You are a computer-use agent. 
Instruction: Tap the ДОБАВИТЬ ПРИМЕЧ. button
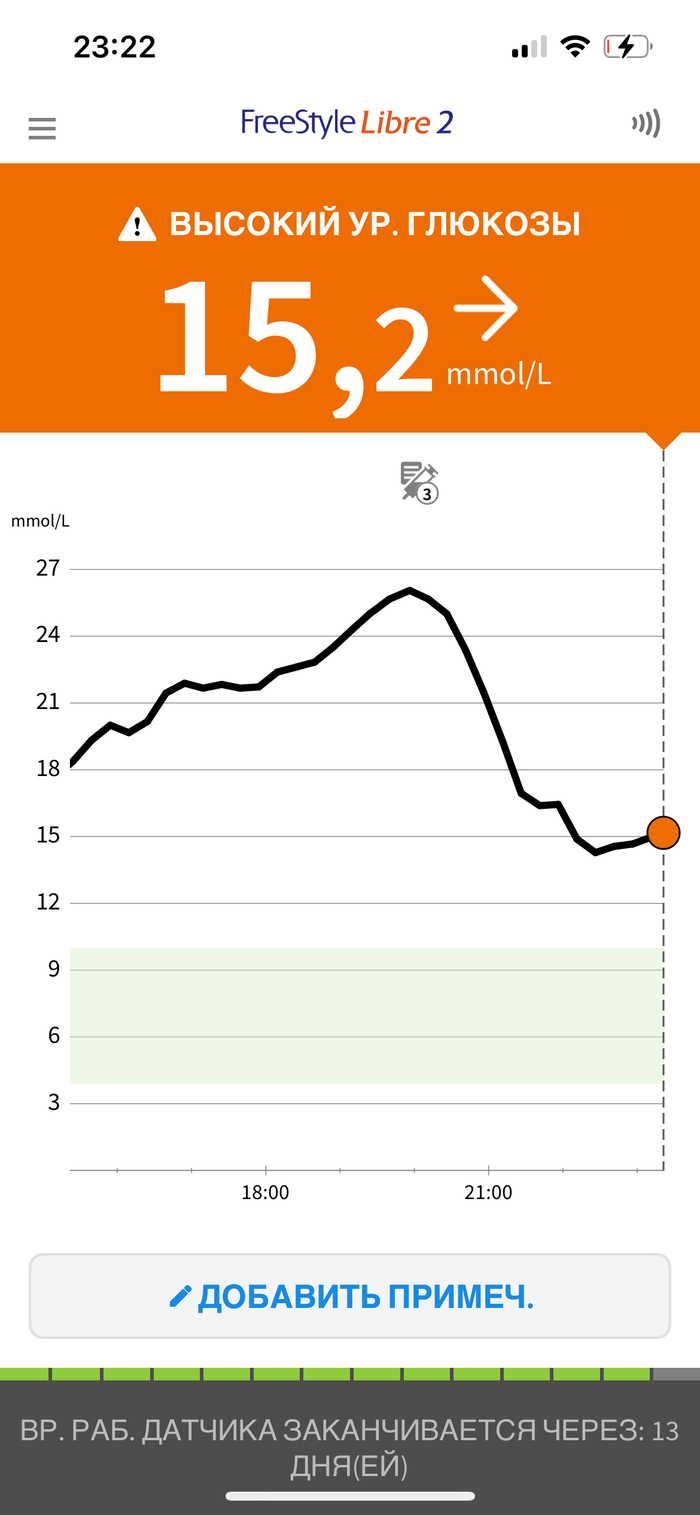coord(350,1296)
